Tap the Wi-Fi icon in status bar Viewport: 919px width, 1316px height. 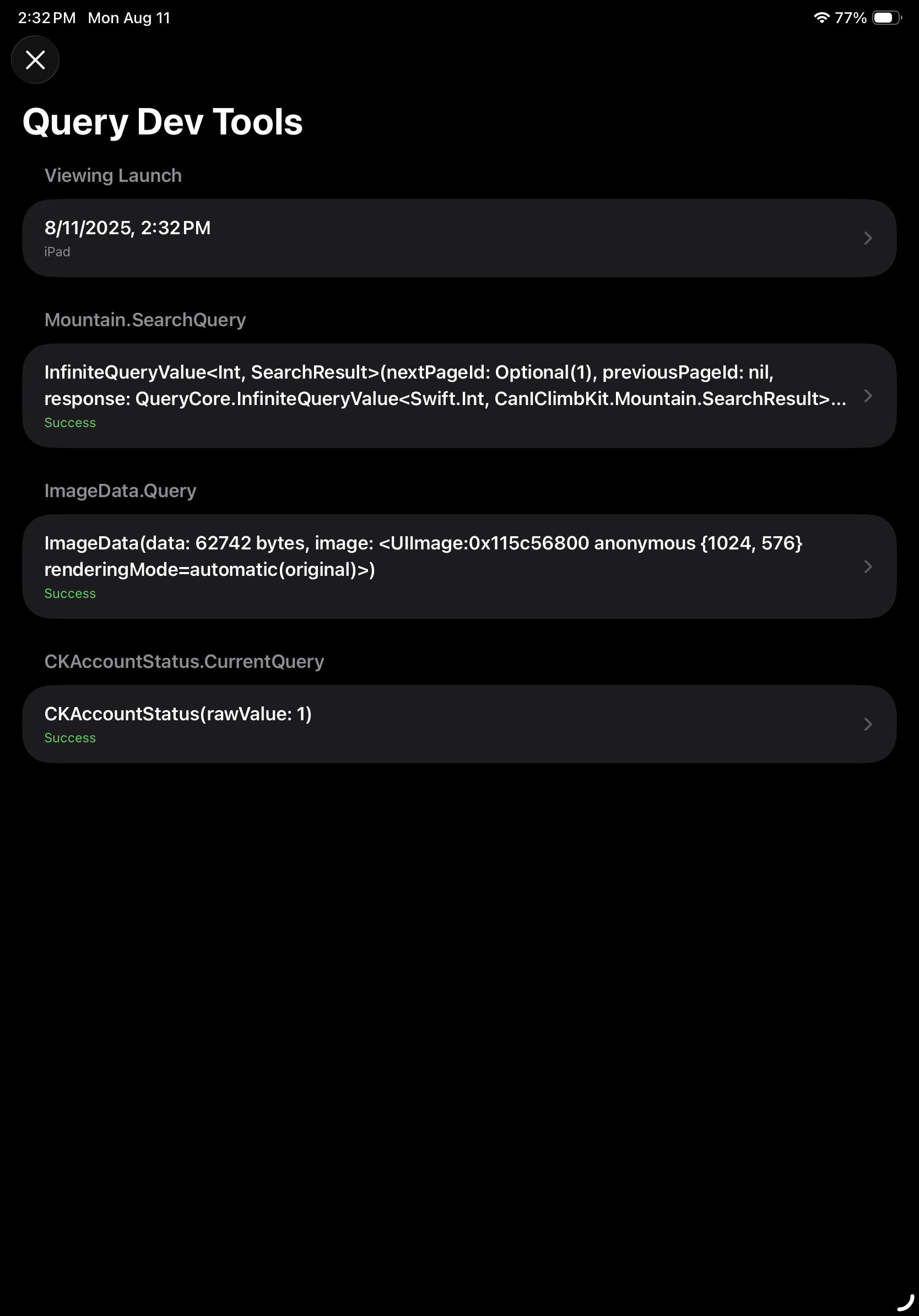click(821, 18)
